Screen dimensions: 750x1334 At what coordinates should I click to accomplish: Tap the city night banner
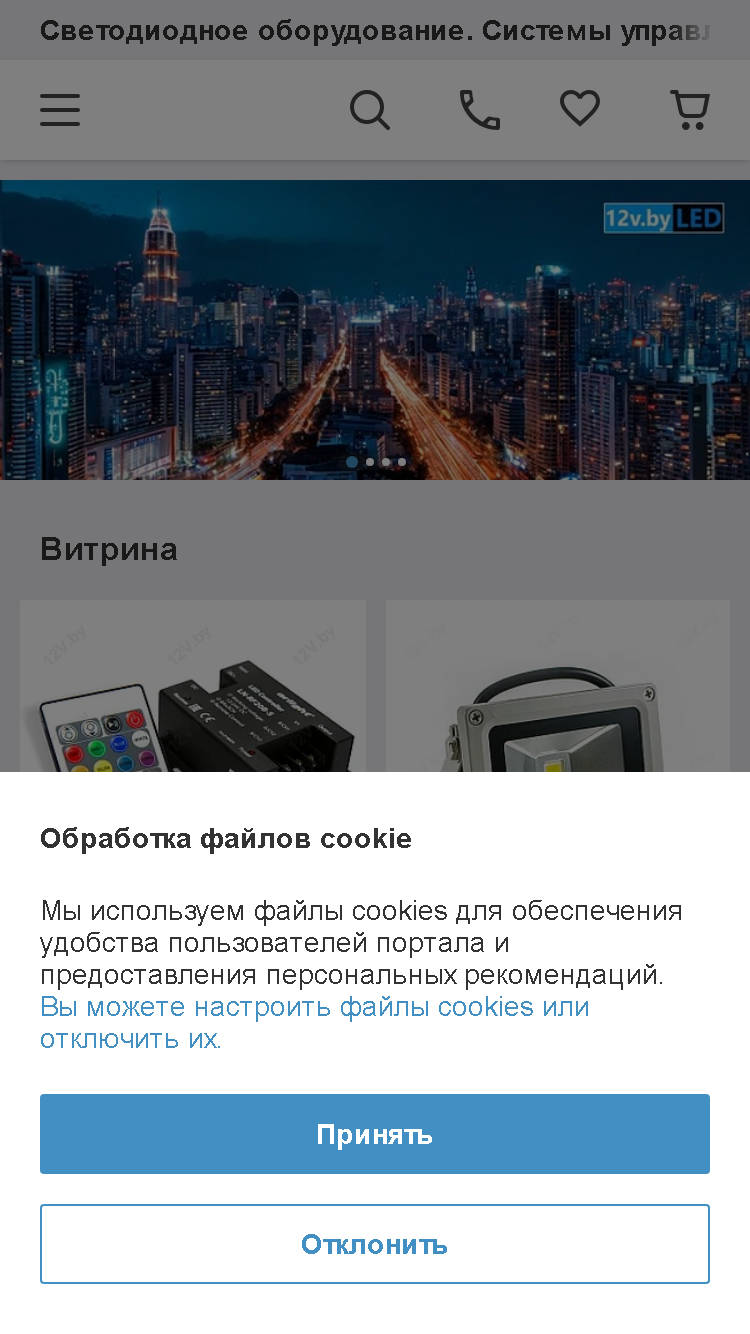[375, 330]
